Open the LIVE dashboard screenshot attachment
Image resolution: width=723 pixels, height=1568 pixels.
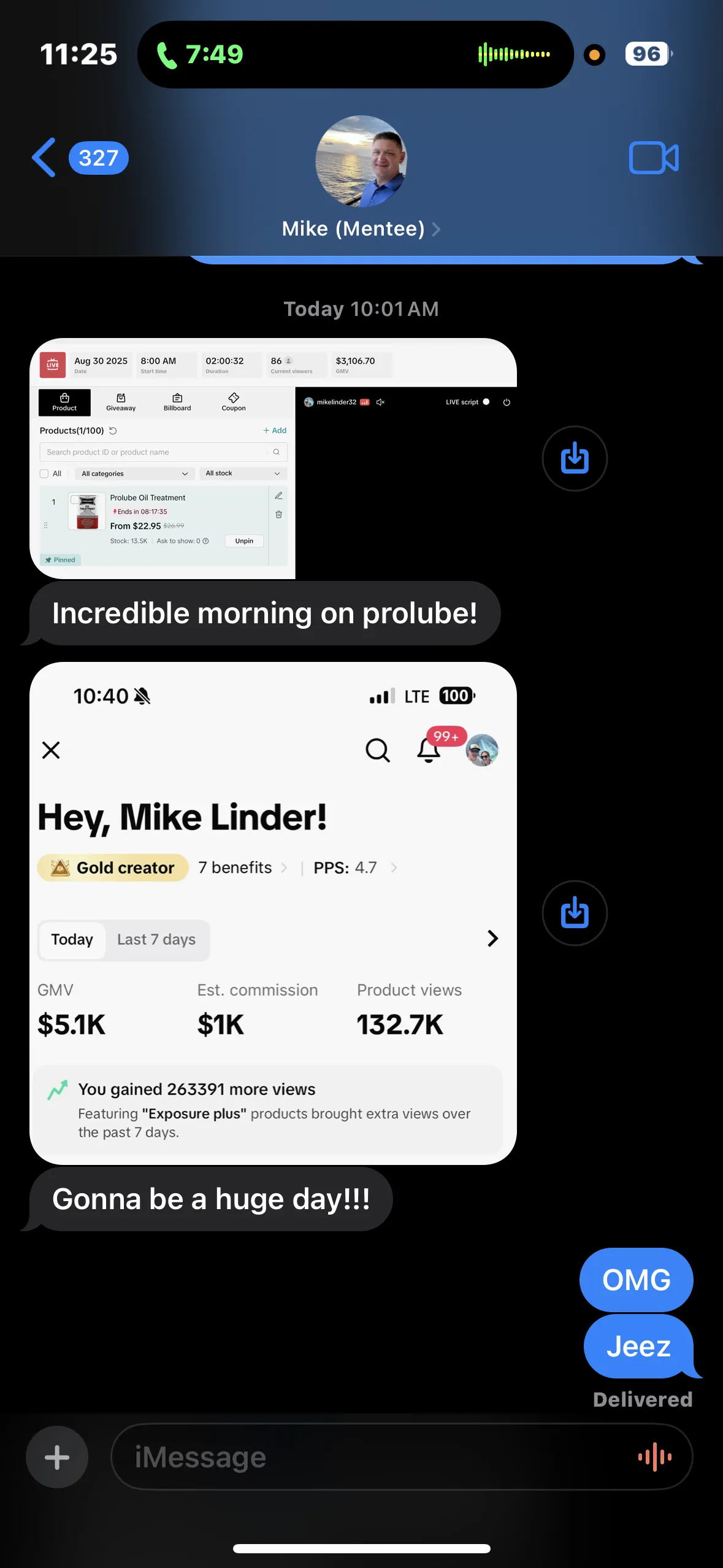point(273,458)
